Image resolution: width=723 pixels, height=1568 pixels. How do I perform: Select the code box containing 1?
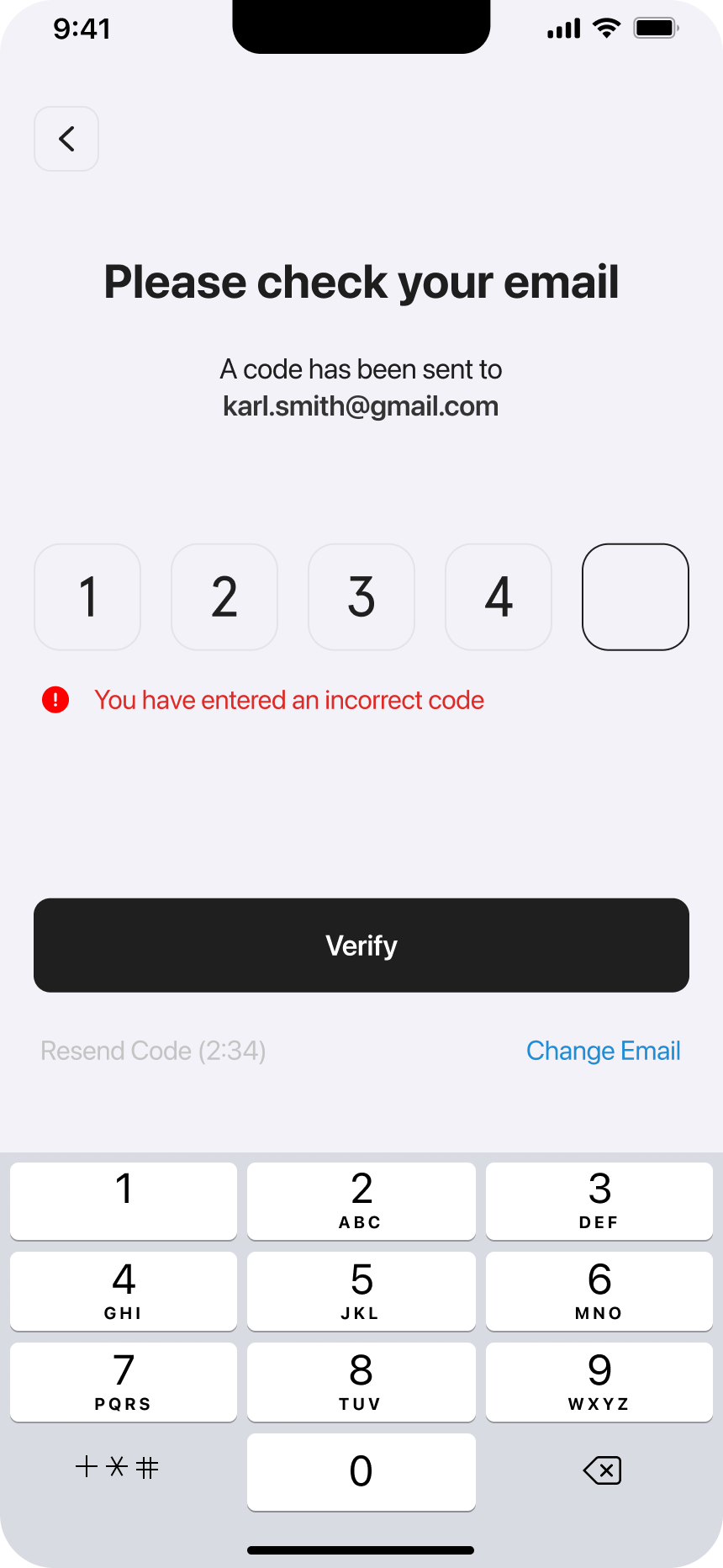(87, 596)
